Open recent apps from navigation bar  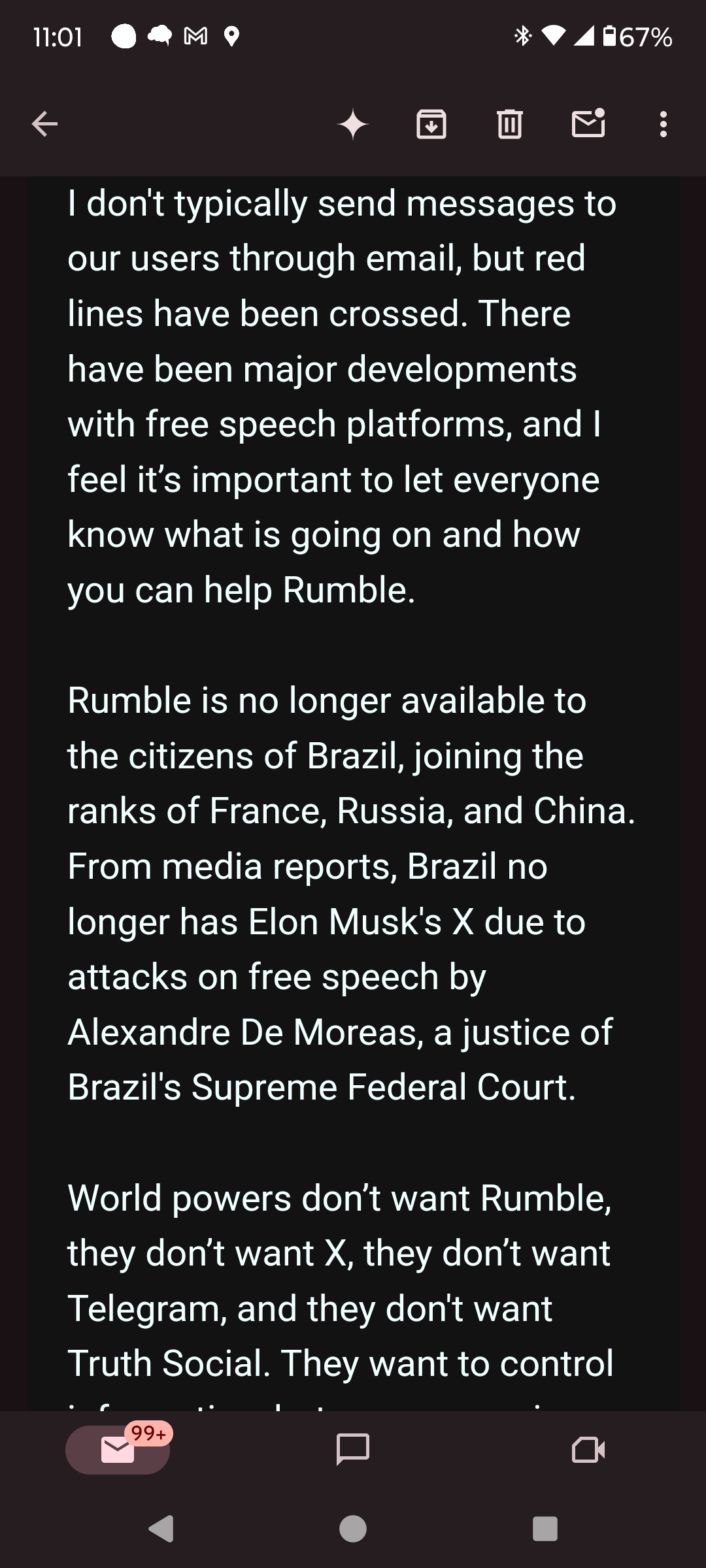545,1529
